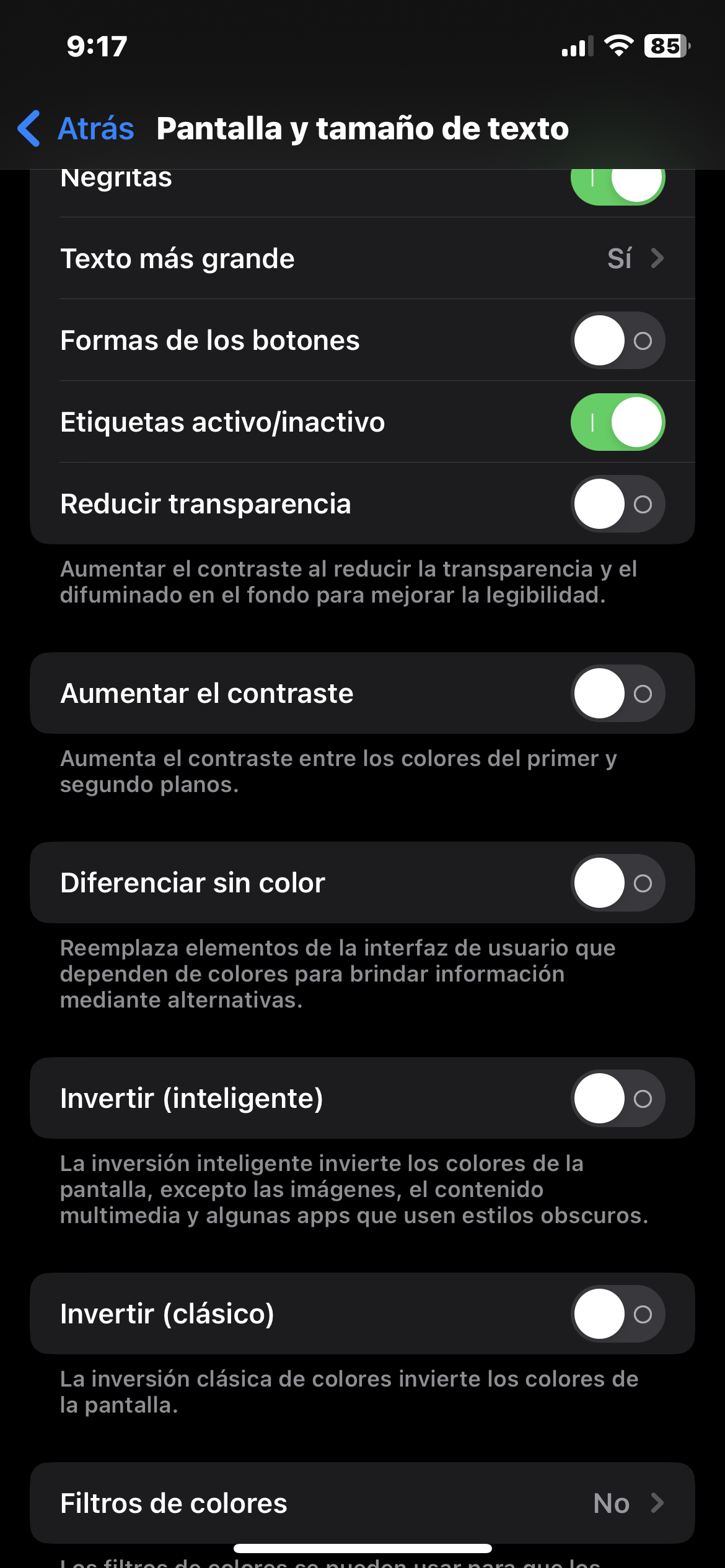Switch on Invertir (inteligente)

pyautogui.click(x=617, y=1099)
